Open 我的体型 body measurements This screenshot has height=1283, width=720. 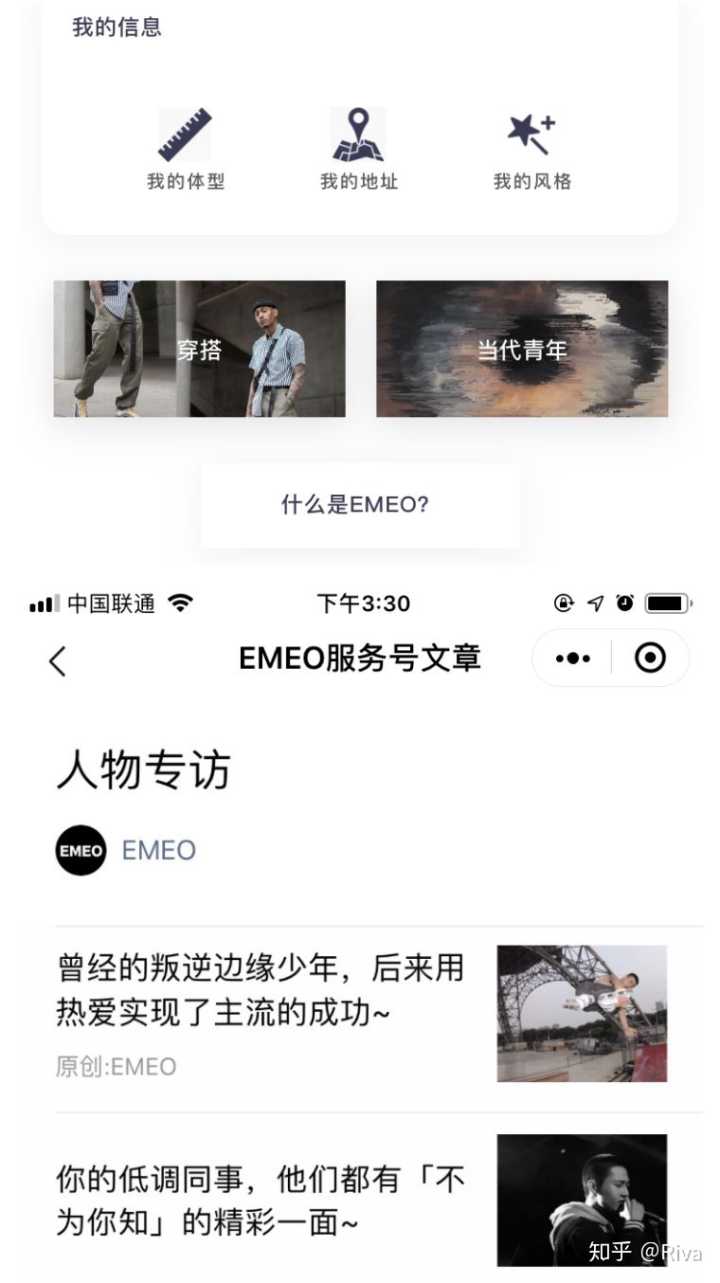click(x=186, y=149)
